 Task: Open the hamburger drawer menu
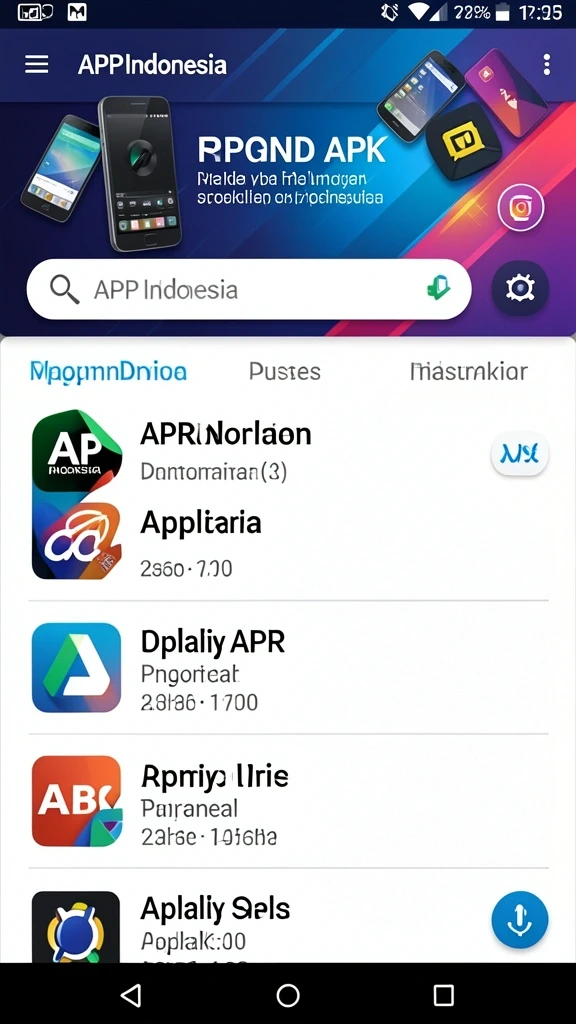tap(37, 64)
